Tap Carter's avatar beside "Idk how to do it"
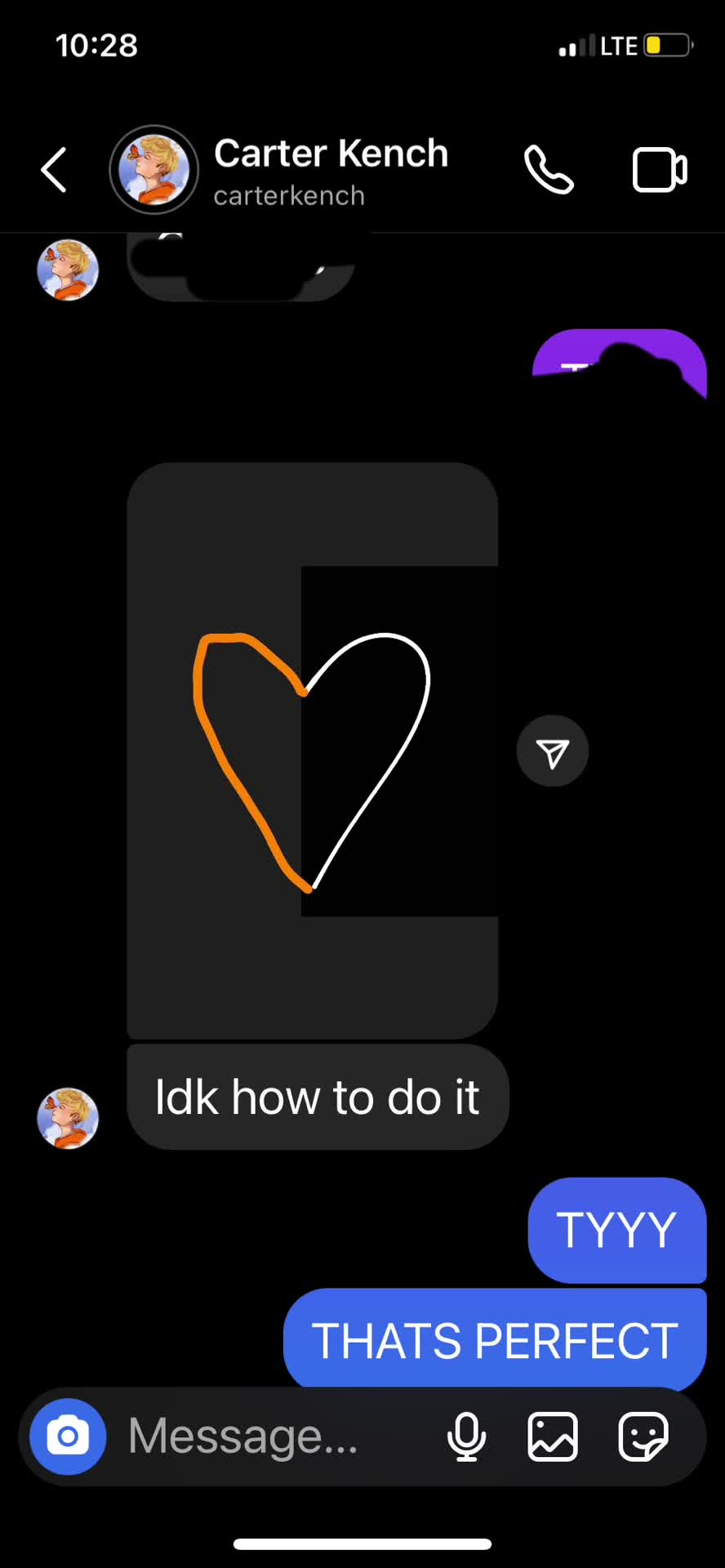725x1568 pixels. pyautogui.click(x=68, y=1118)
